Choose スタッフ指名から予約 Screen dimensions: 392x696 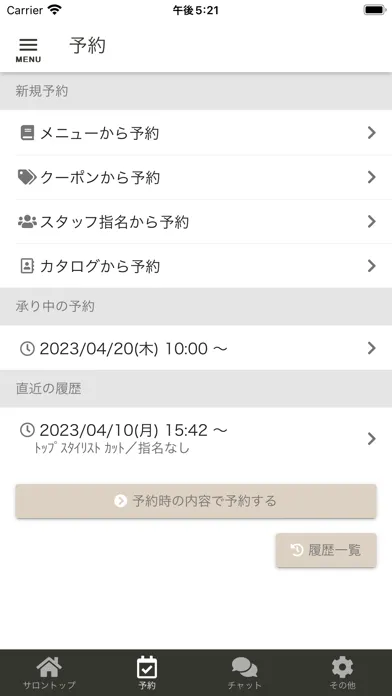tap(196, 221)
